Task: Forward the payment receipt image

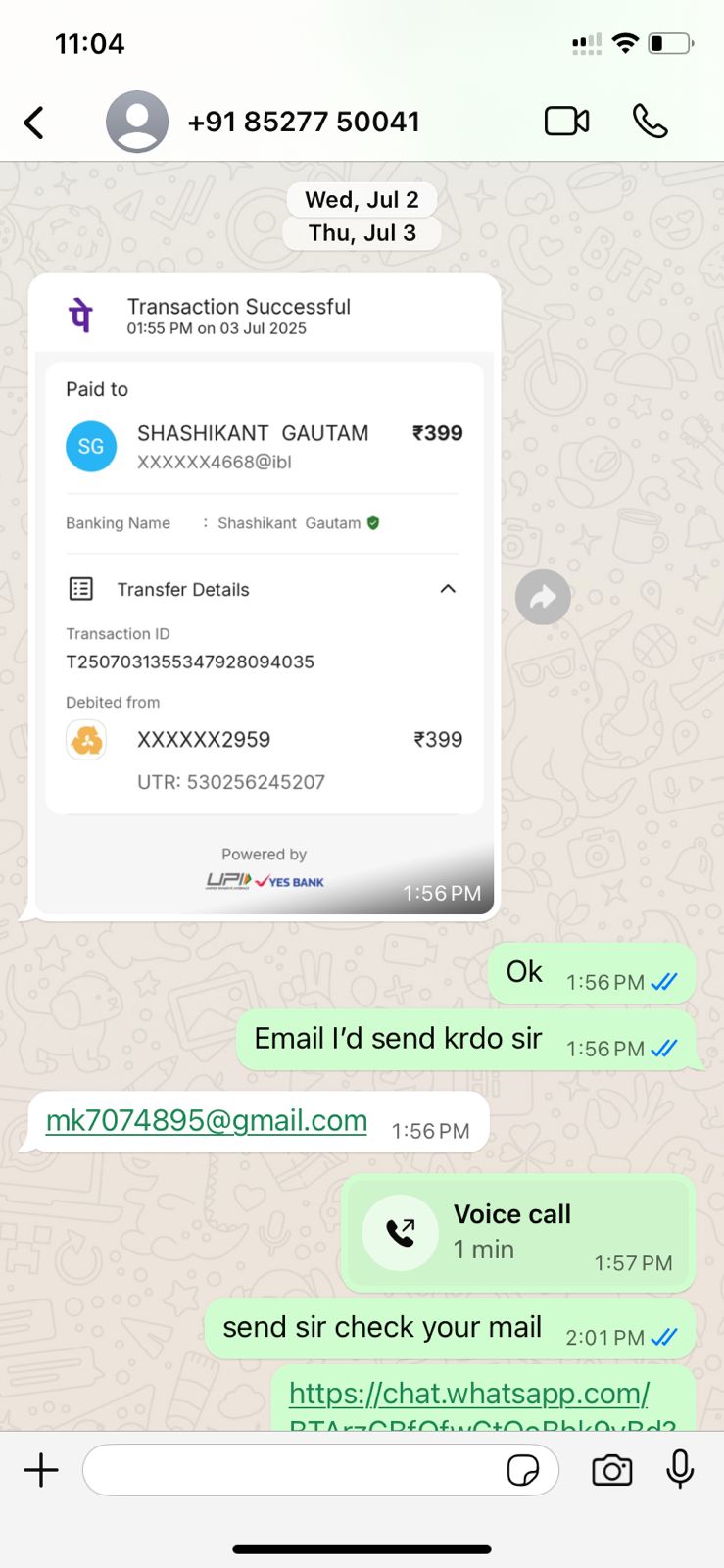Action: [543, 597]
